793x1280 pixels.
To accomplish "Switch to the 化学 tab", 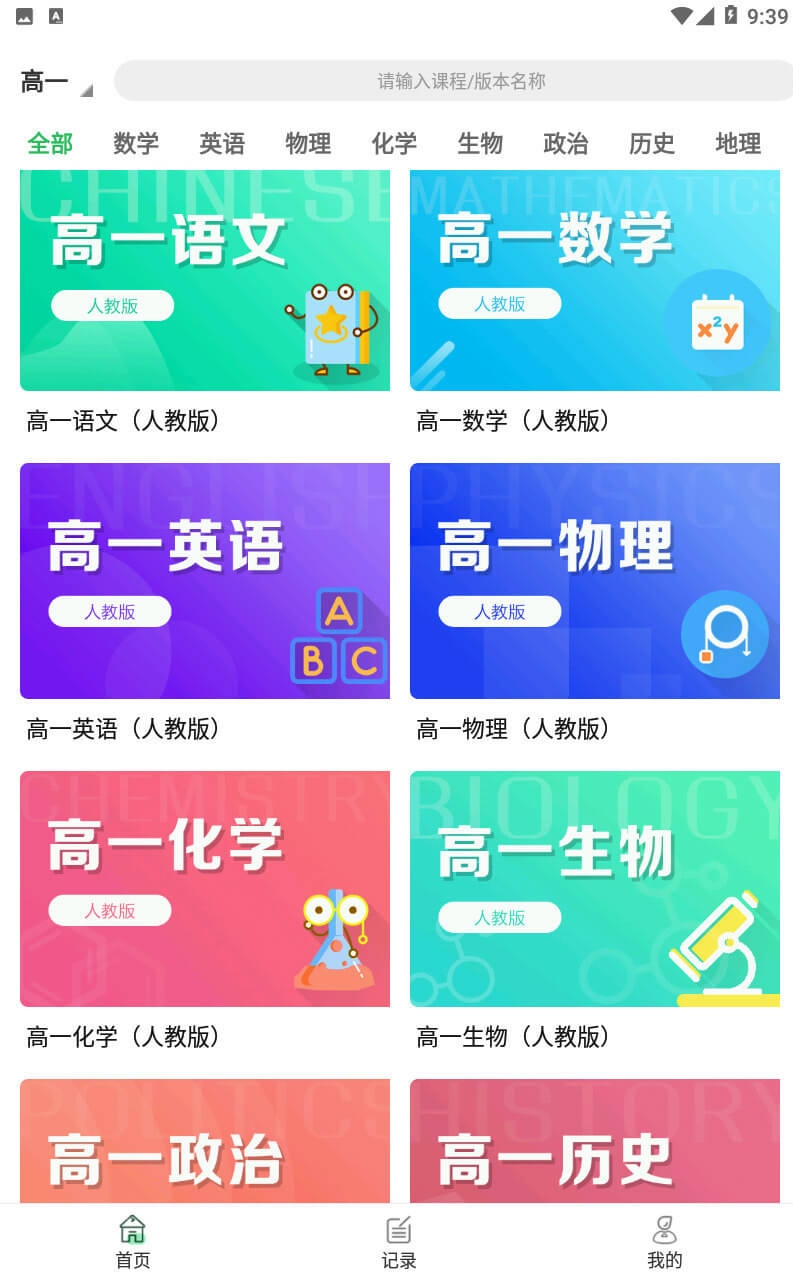I will (x=394, y=144).
